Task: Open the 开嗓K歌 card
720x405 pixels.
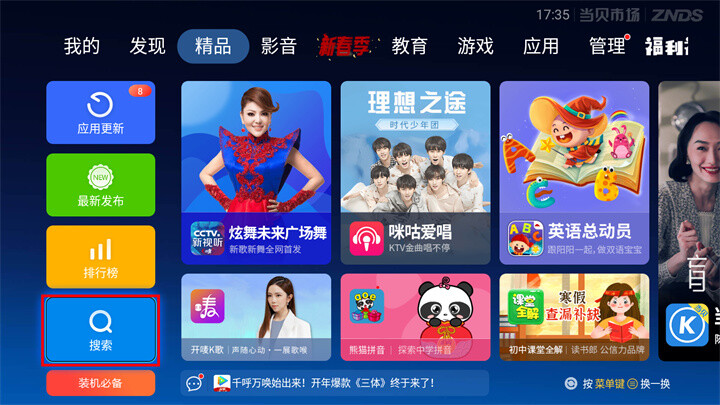Action: [x=256, y=316]
